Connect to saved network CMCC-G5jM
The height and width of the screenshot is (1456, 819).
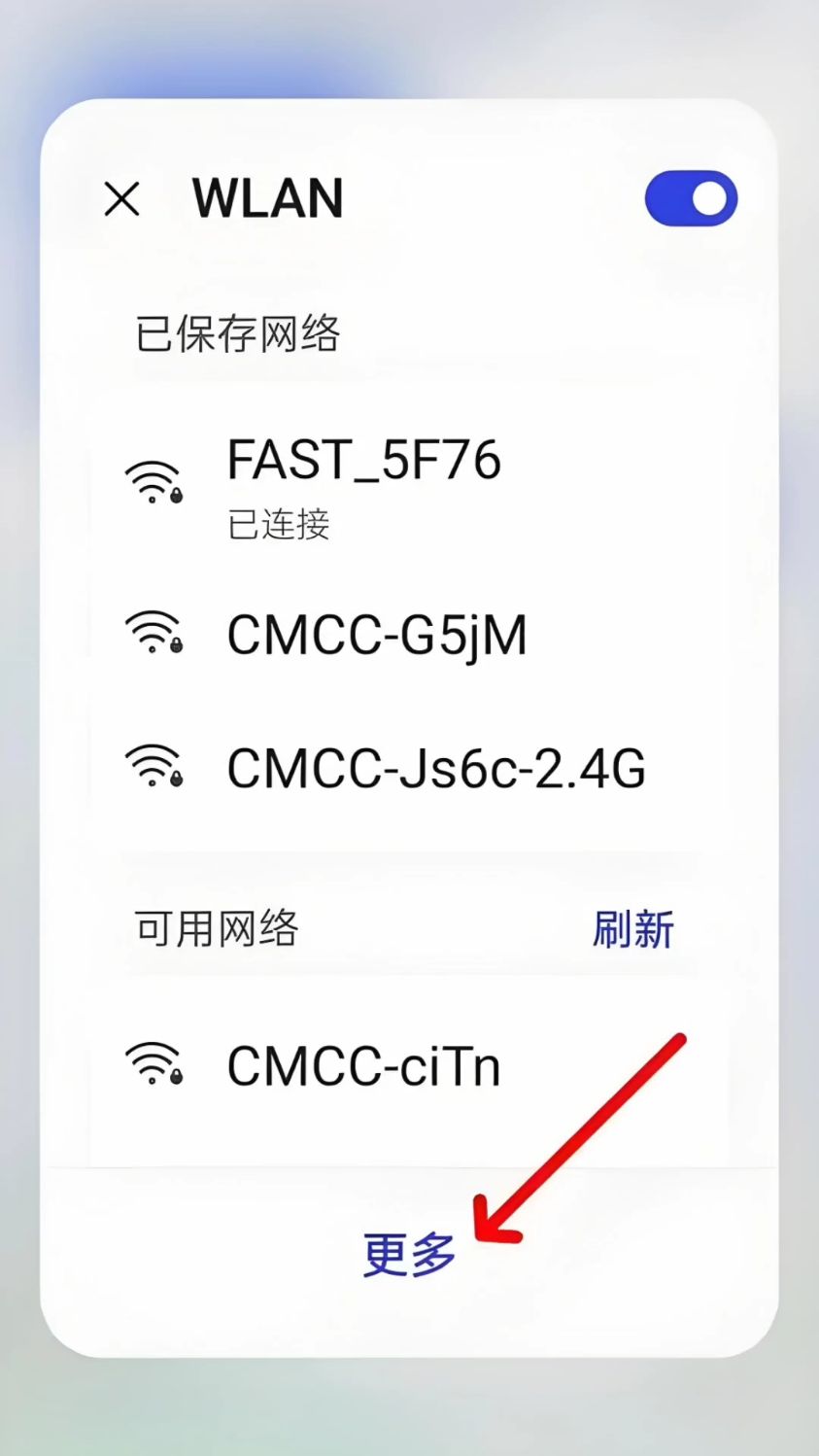point(376,636)
